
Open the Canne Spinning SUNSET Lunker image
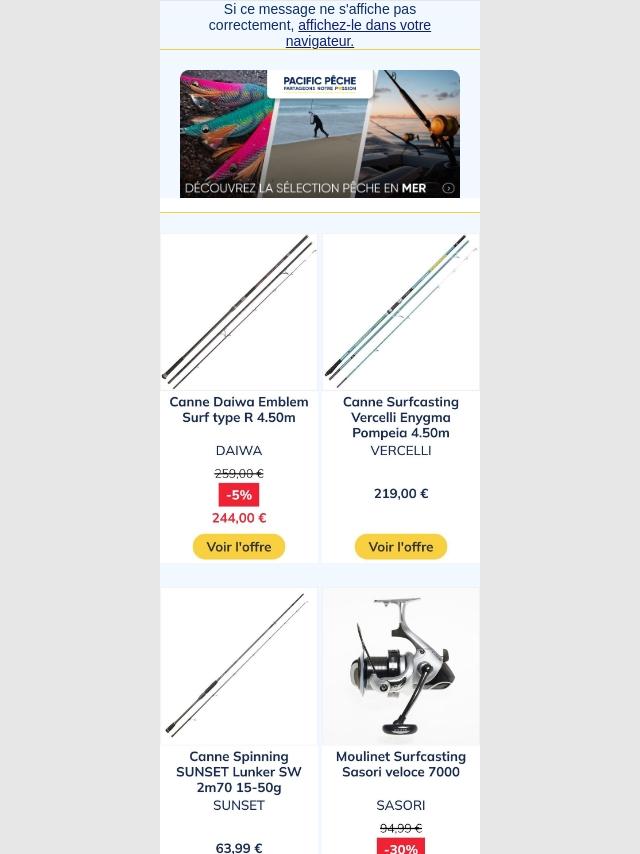click(239, 666)
